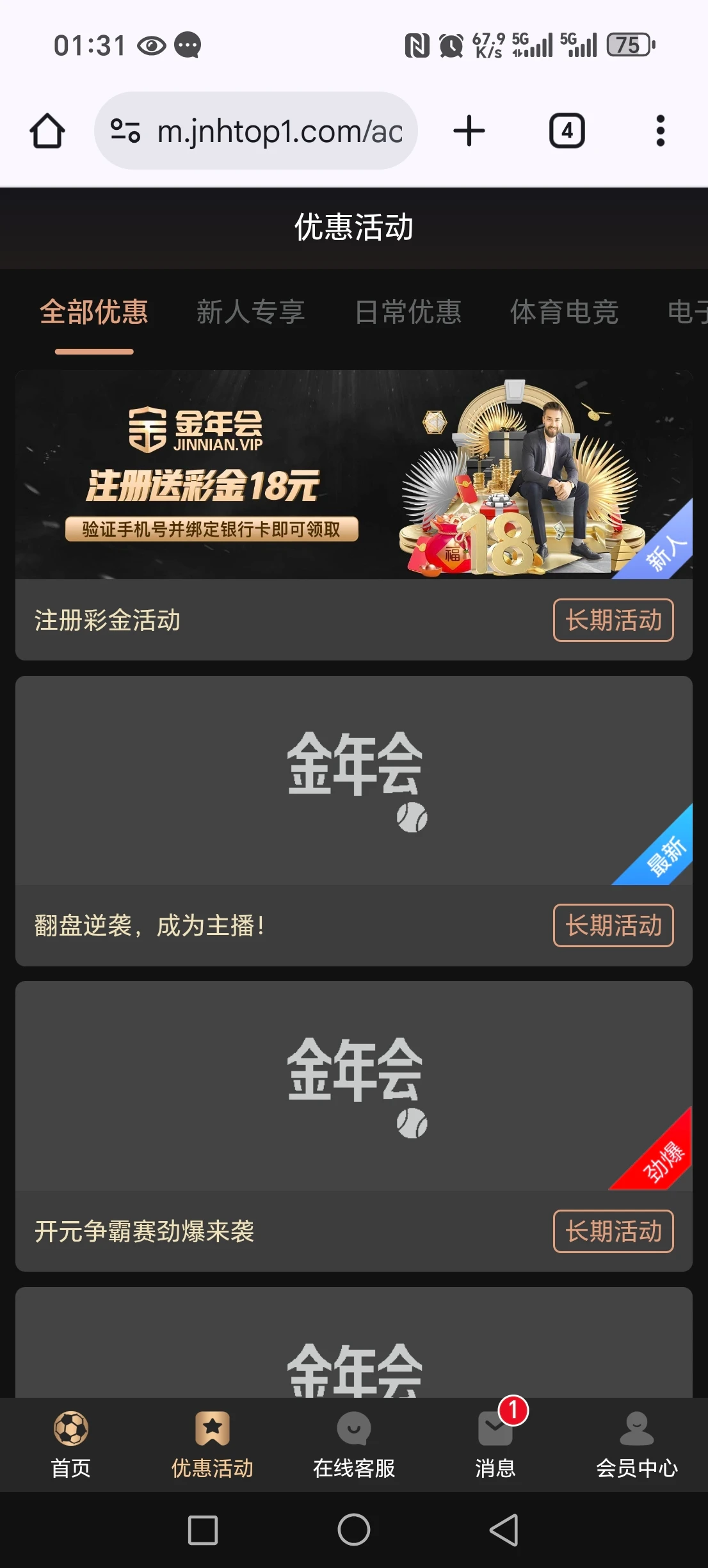
Task: Open the 翻盘逆袭，成为主播 promotion card
Action: click(353, 781)
